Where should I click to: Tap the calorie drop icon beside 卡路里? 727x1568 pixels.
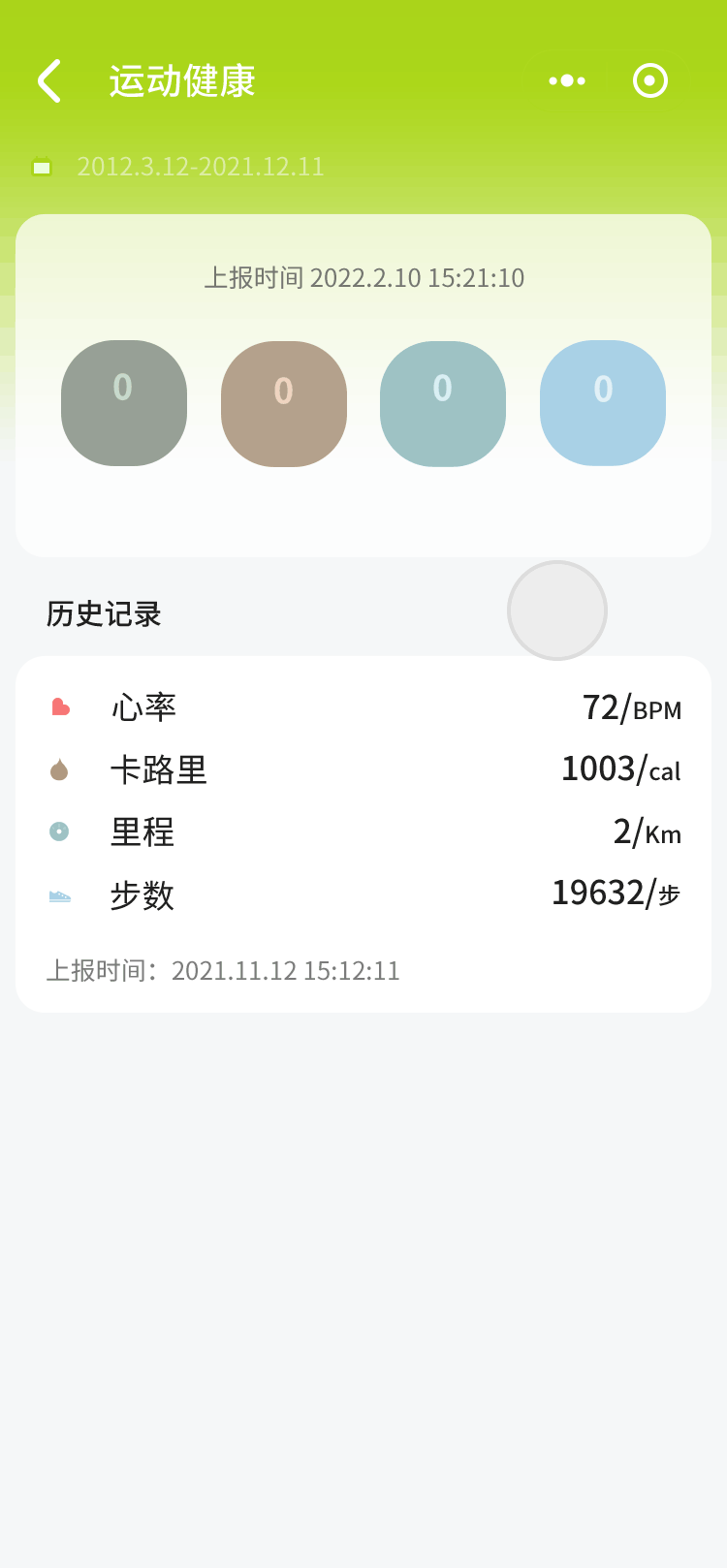57,770
